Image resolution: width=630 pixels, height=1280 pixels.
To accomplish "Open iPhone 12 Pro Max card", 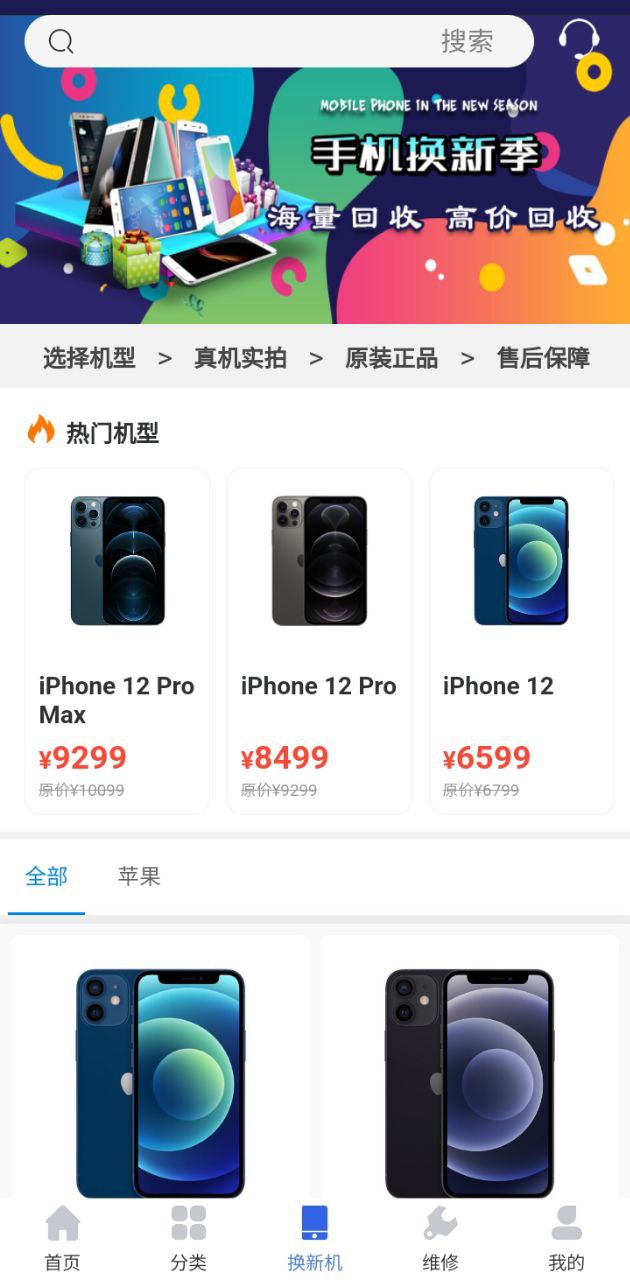I will point(117,641).
